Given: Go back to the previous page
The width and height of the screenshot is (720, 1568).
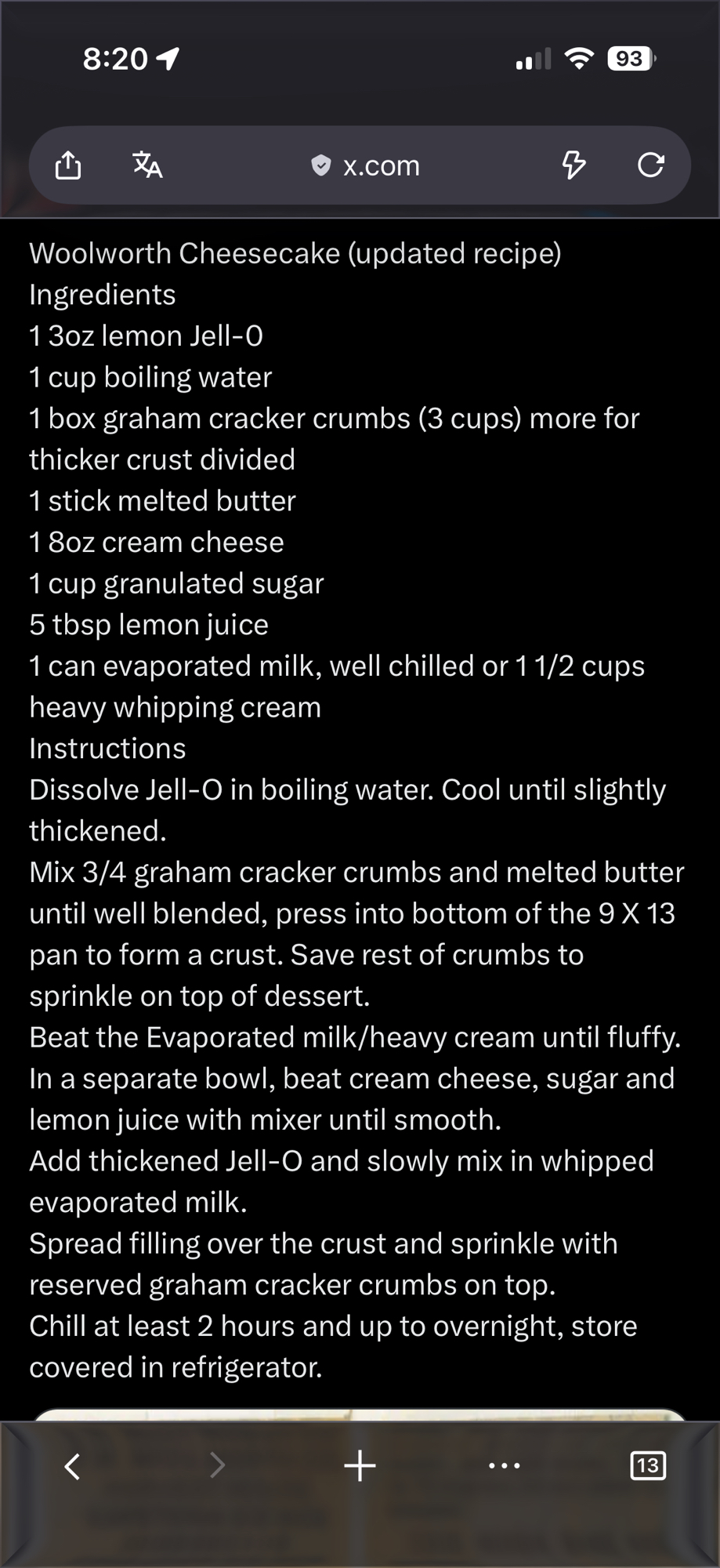Looking at the screenshot, I should click(x=72, y=1465).
